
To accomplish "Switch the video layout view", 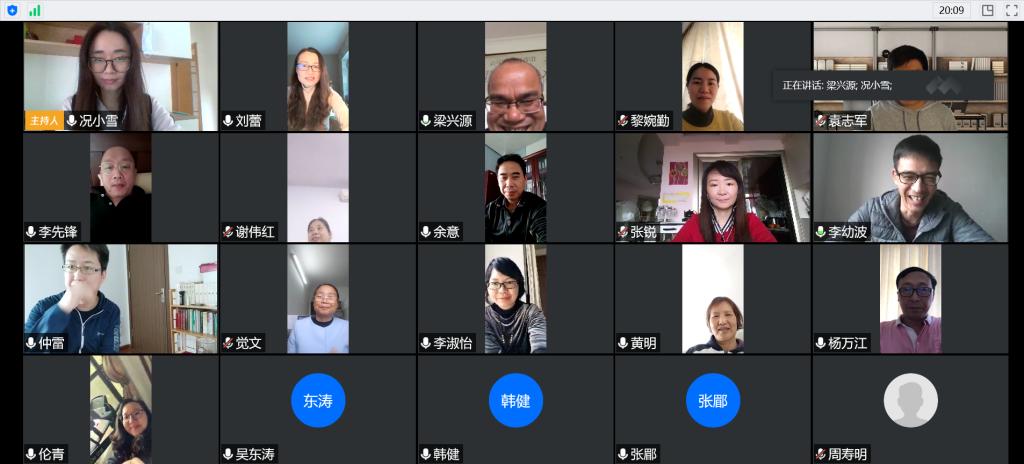I will coord(987,10).
